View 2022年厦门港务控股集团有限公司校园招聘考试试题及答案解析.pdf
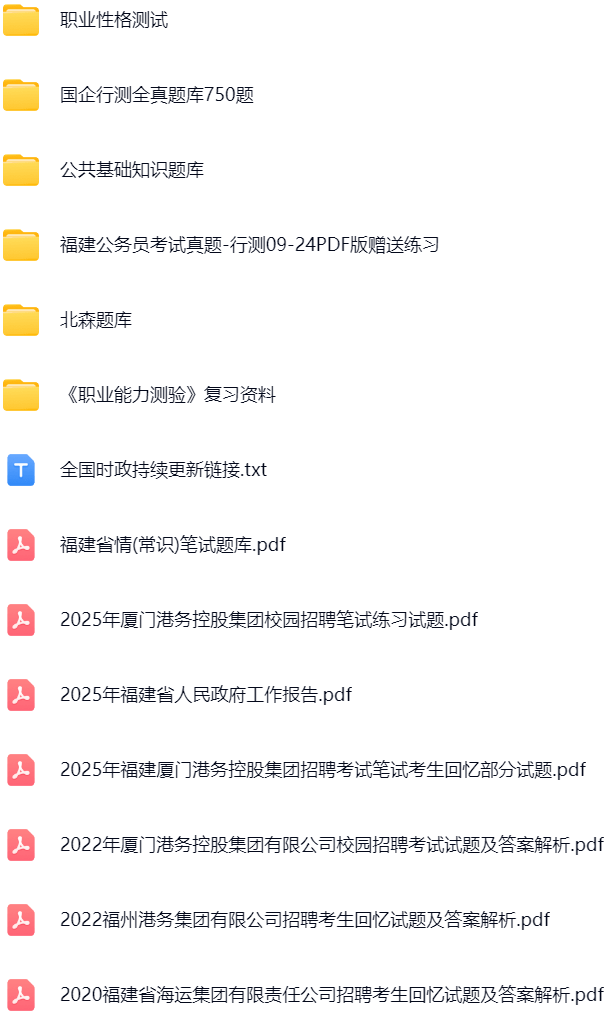The width and height of the screenshot is (612, 1013). (x=331, y=845)
